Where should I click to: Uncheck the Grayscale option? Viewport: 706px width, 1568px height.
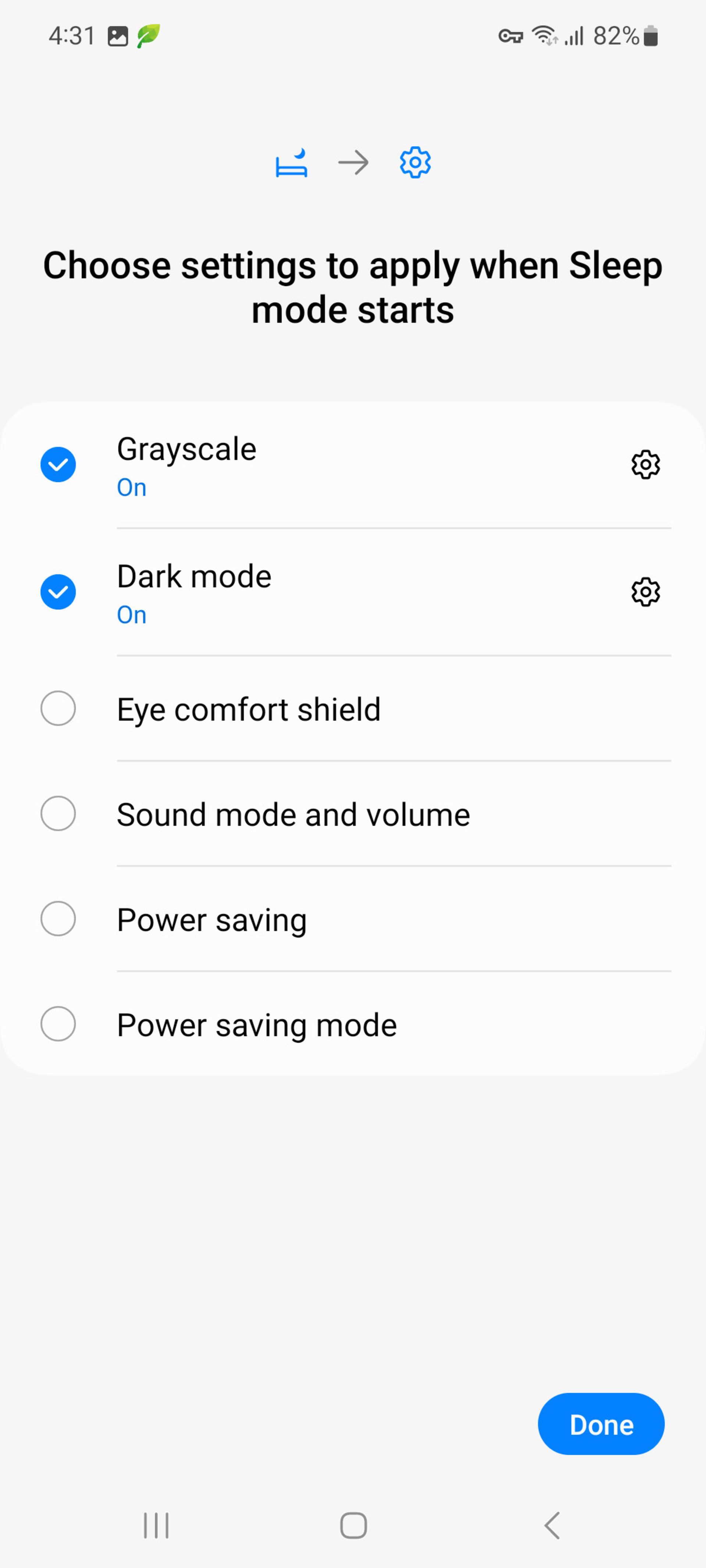58,464
